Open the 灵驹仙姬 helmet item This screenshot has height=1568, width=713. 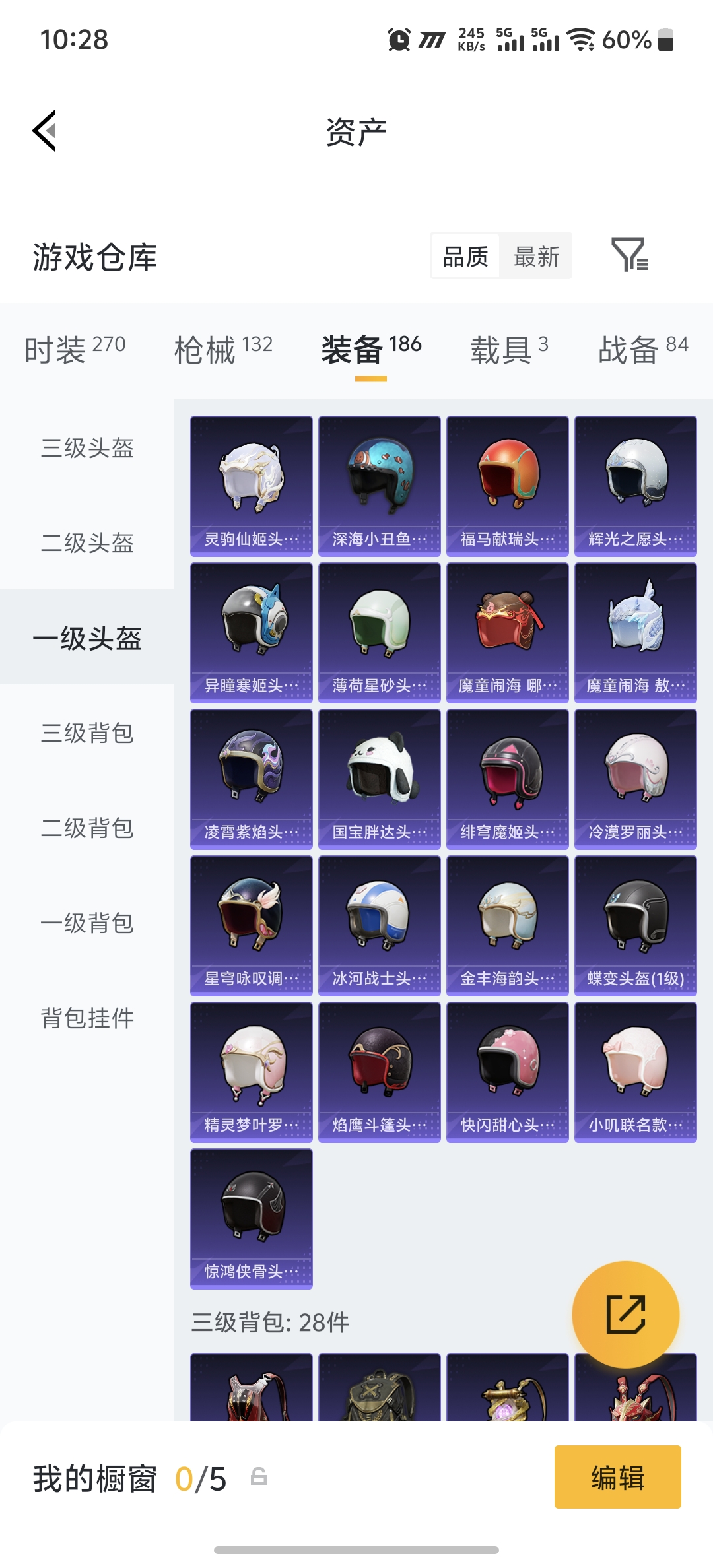[x=251, y=486]
